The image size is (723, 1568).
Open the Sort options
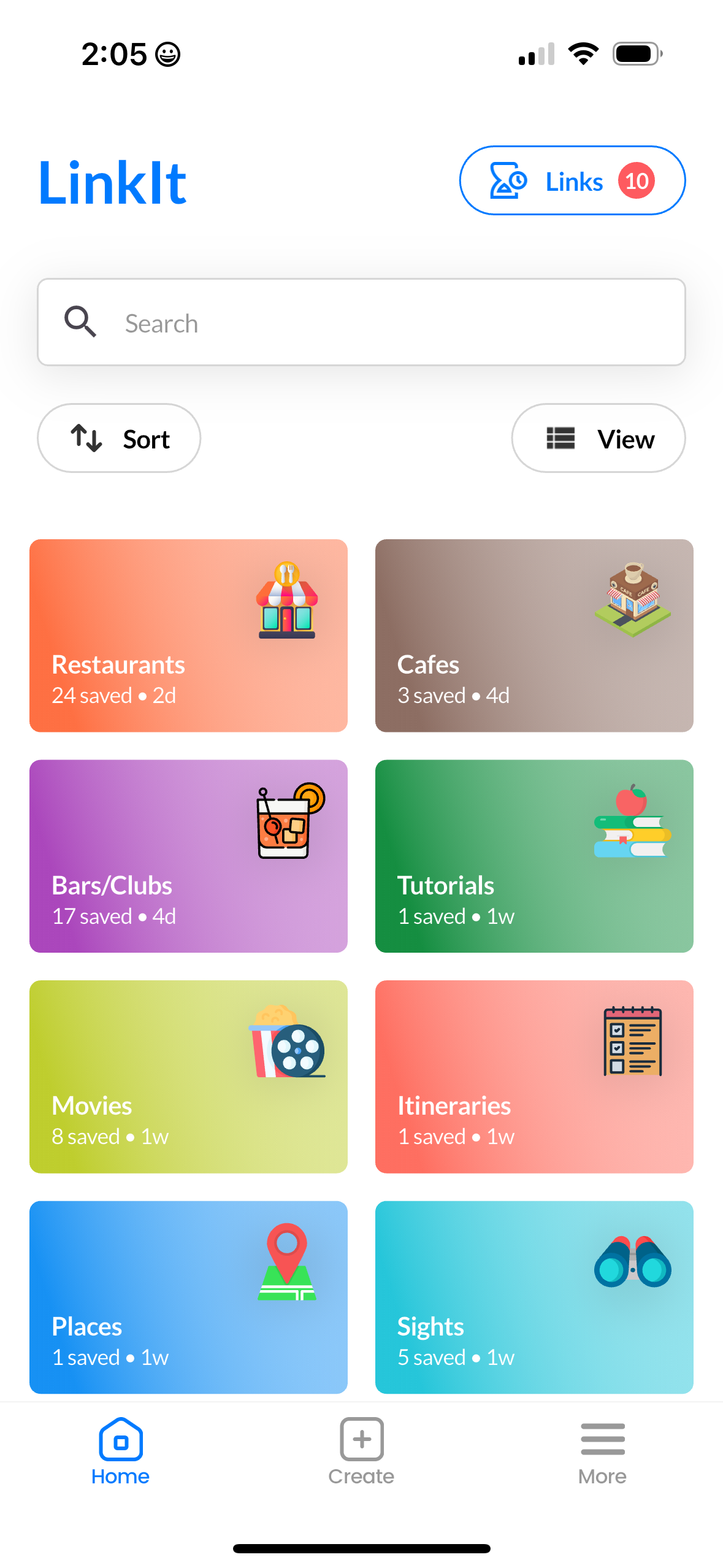pyautogui.click(x=119, y=438)
